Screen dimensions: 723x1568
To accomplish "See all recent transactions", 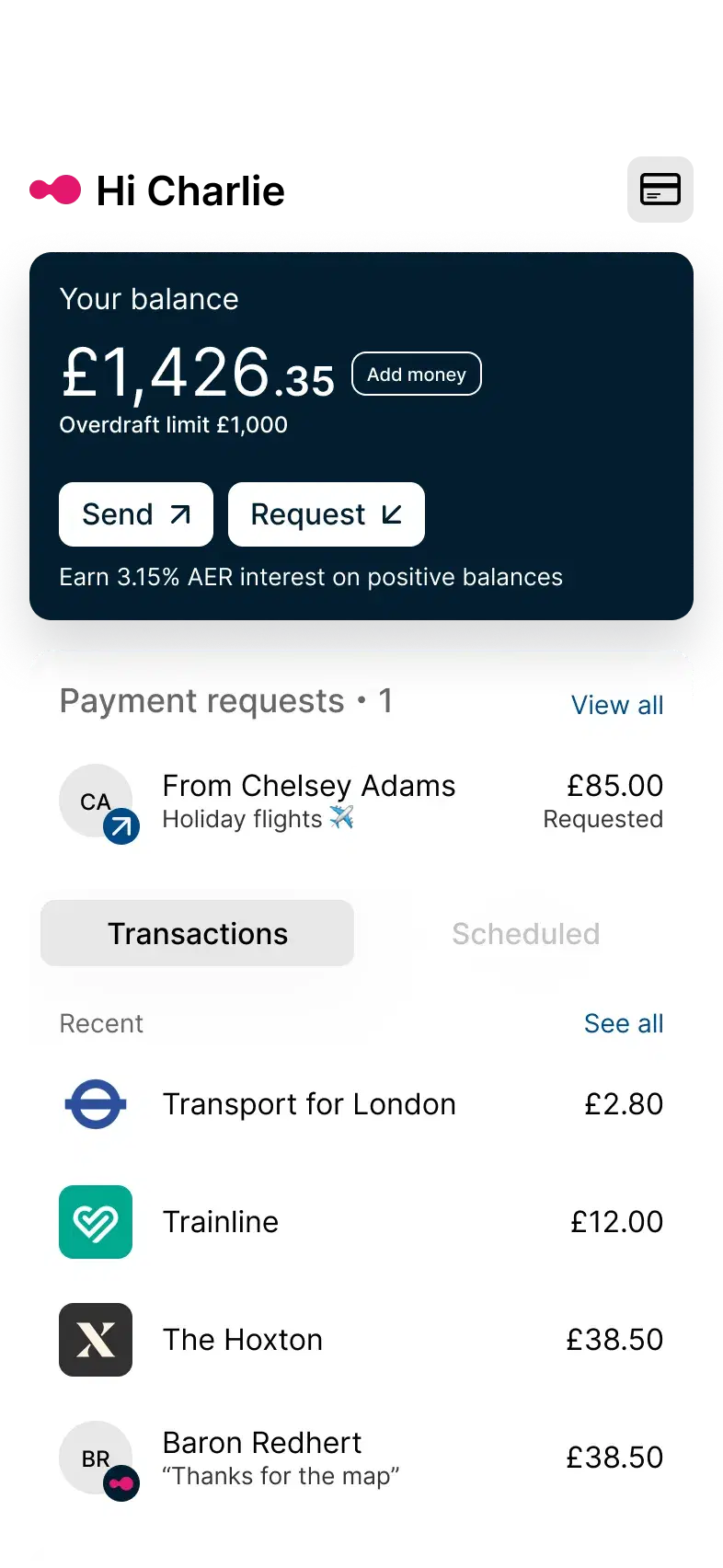I will (x=624, y=1023).
